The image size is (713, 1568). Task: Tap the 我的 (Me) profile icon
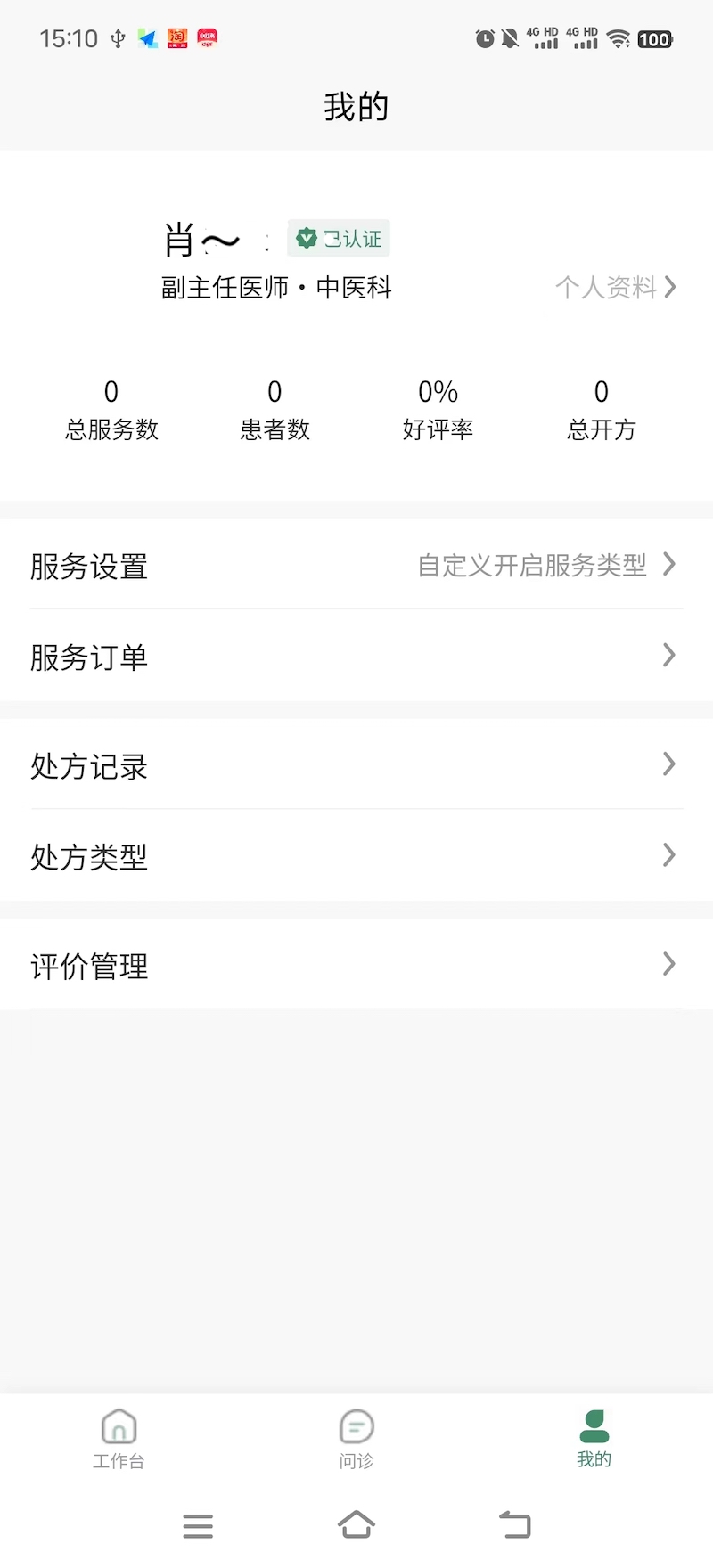(593, 1426)
